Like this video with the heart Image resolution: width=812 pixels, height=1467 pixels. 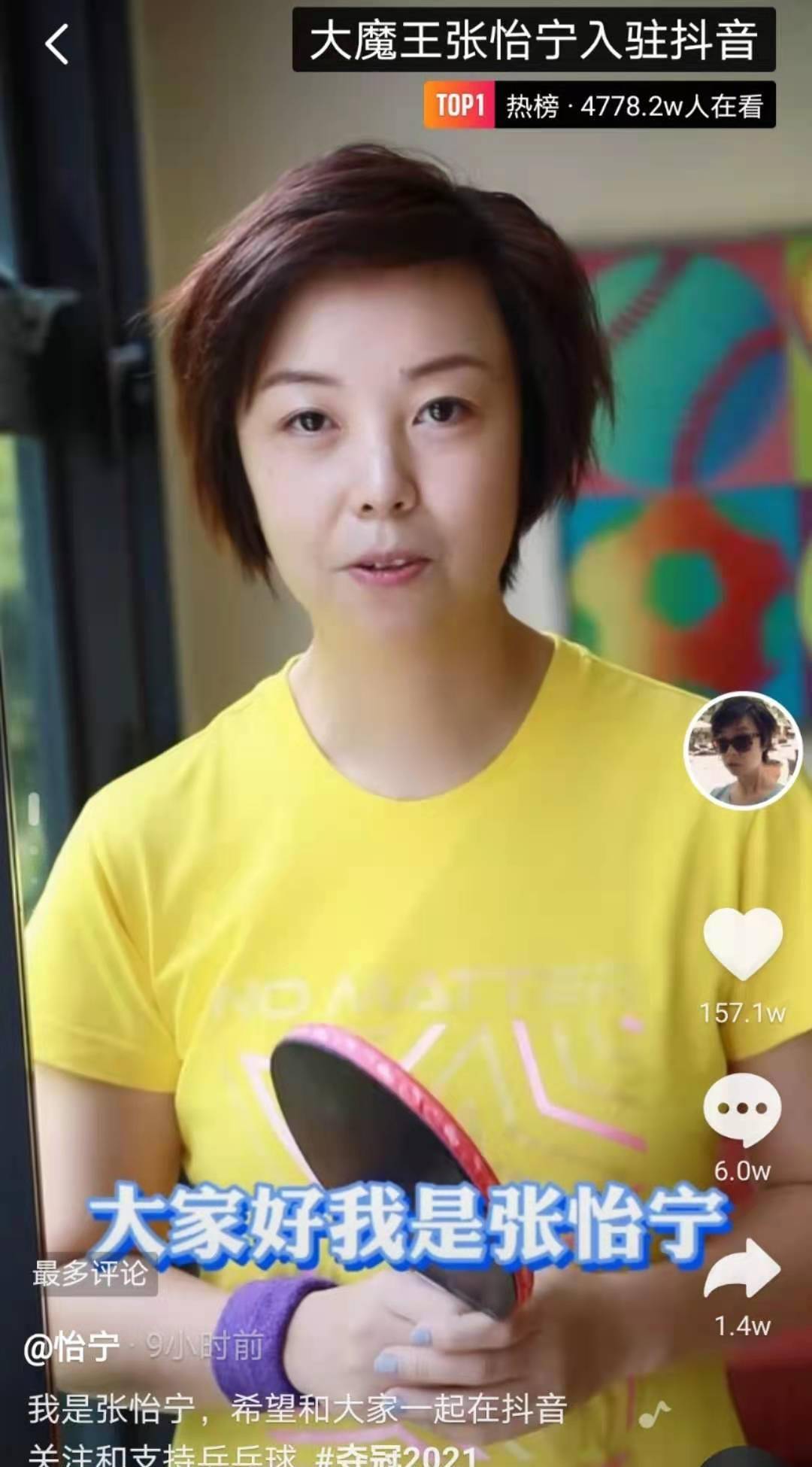(742, 943)
